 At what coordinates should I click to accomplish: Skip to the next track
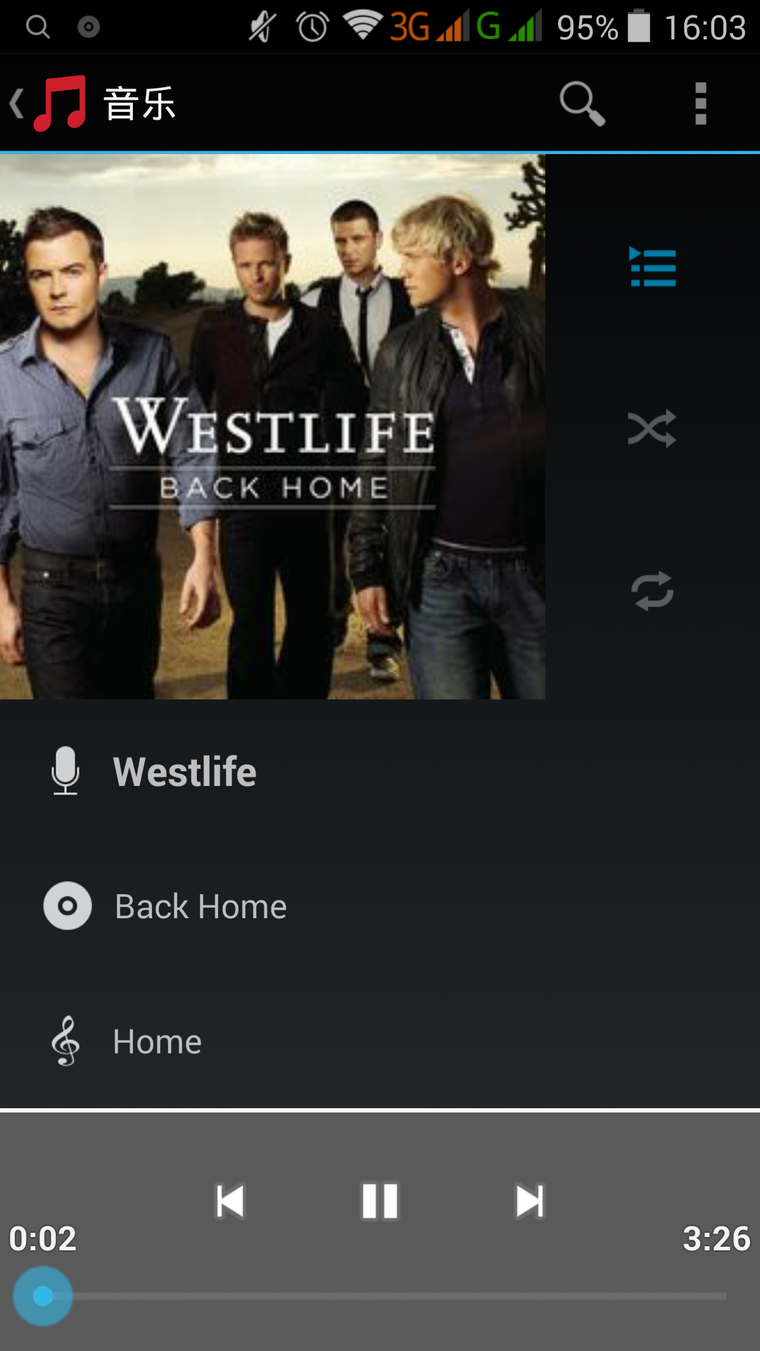point(529,1200)
